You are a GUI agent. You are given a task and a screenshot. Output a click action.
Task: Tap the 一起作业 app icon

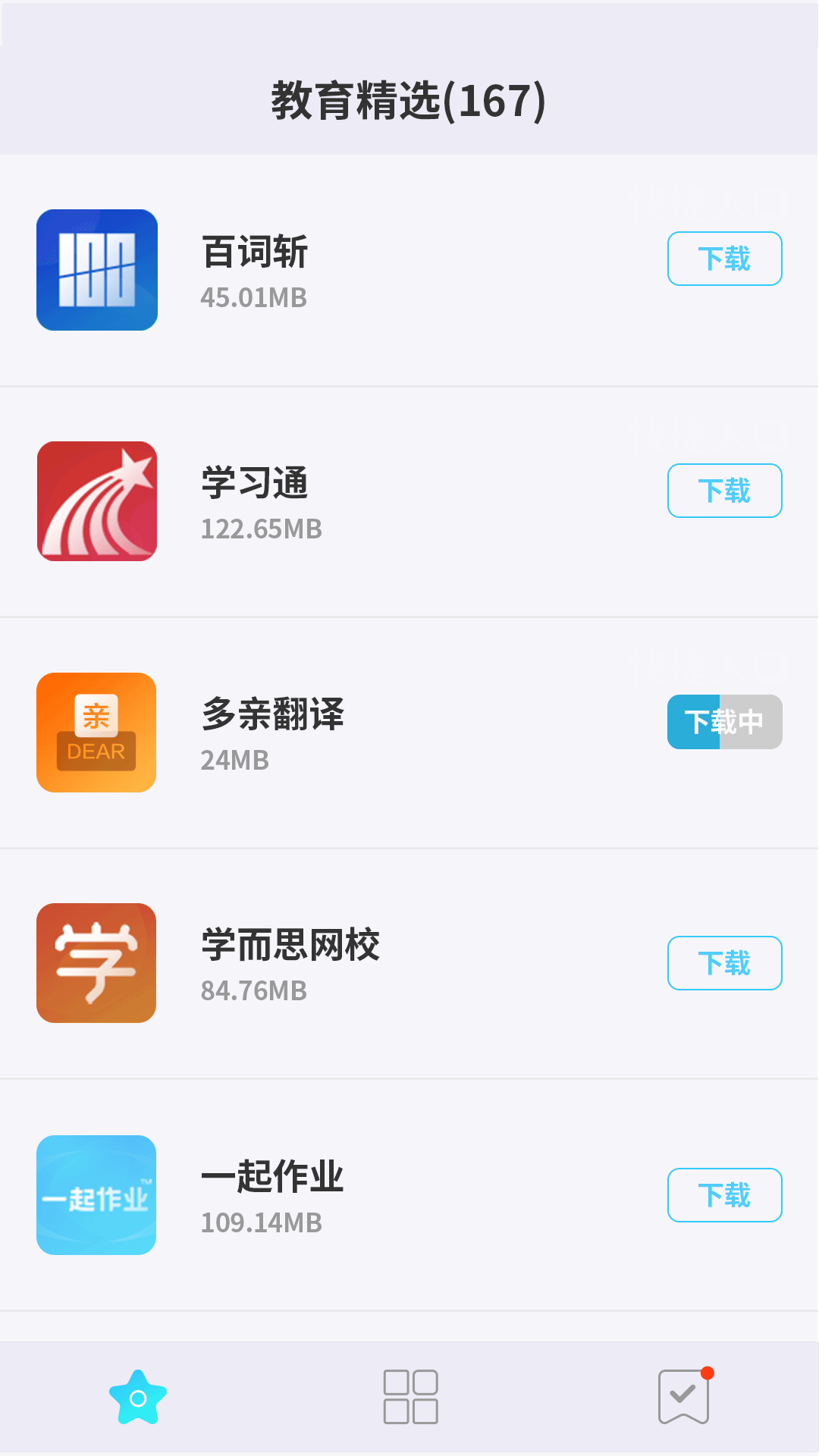tap(96, 1194)
